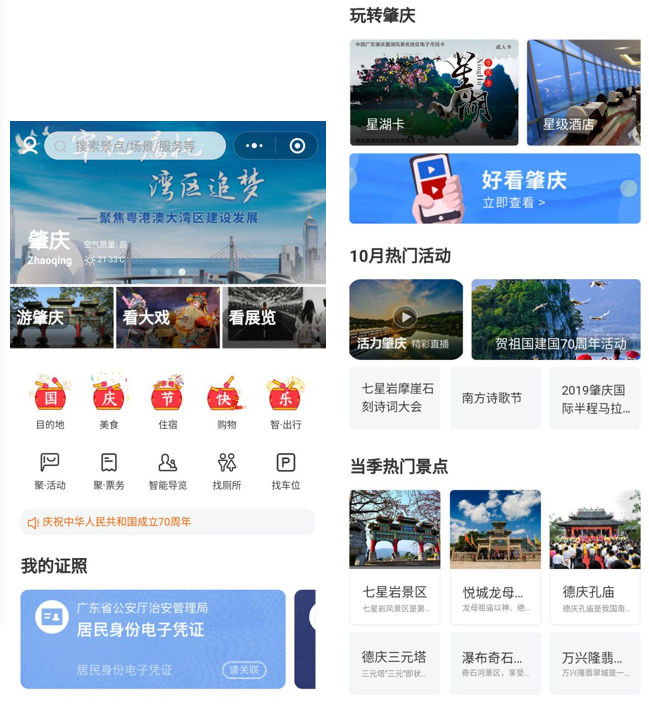649x709 pixels.
Task: Open the mini program three-dot menu
Action: tap(254, 146)
